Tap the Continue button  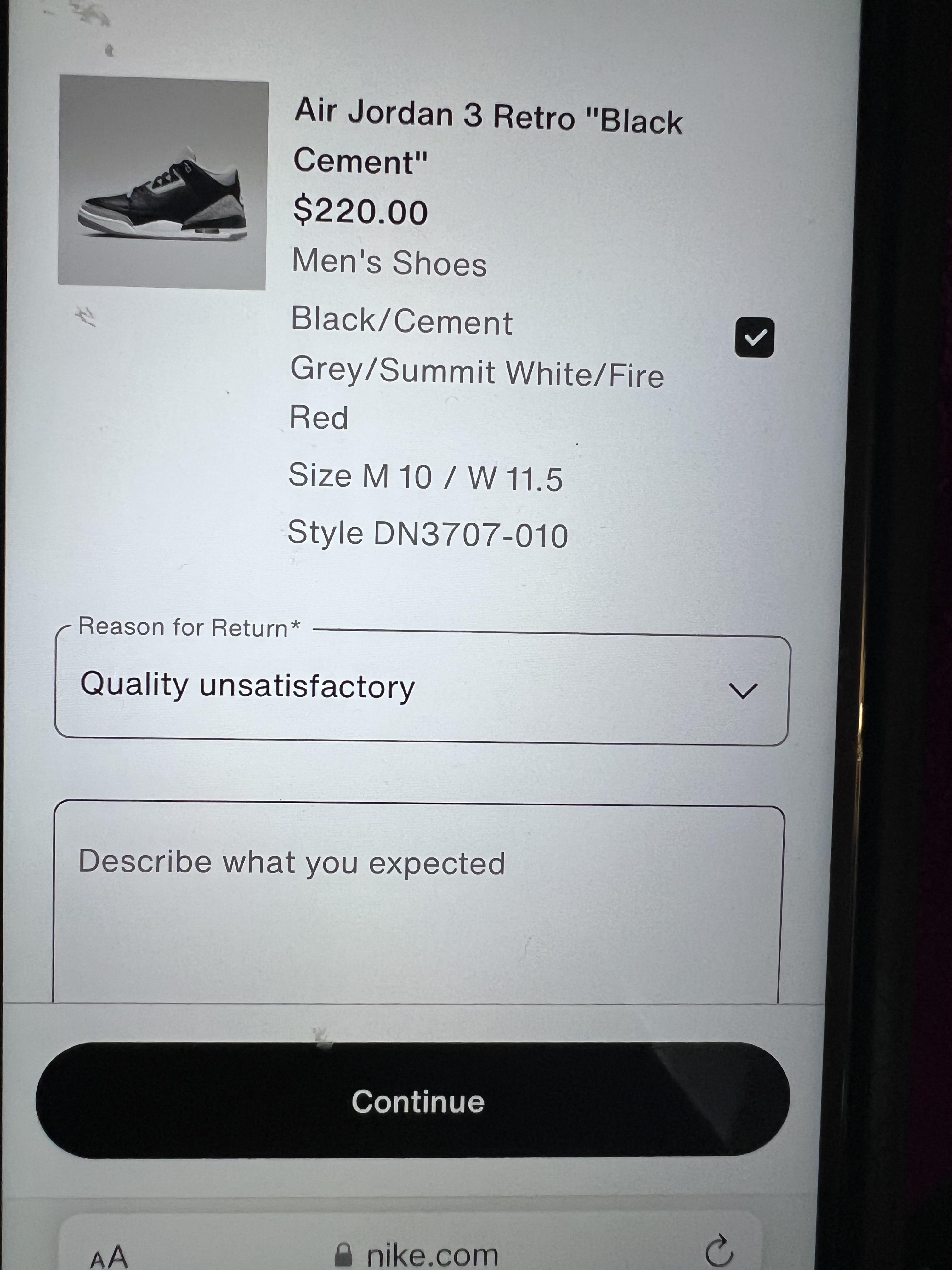413,1101
